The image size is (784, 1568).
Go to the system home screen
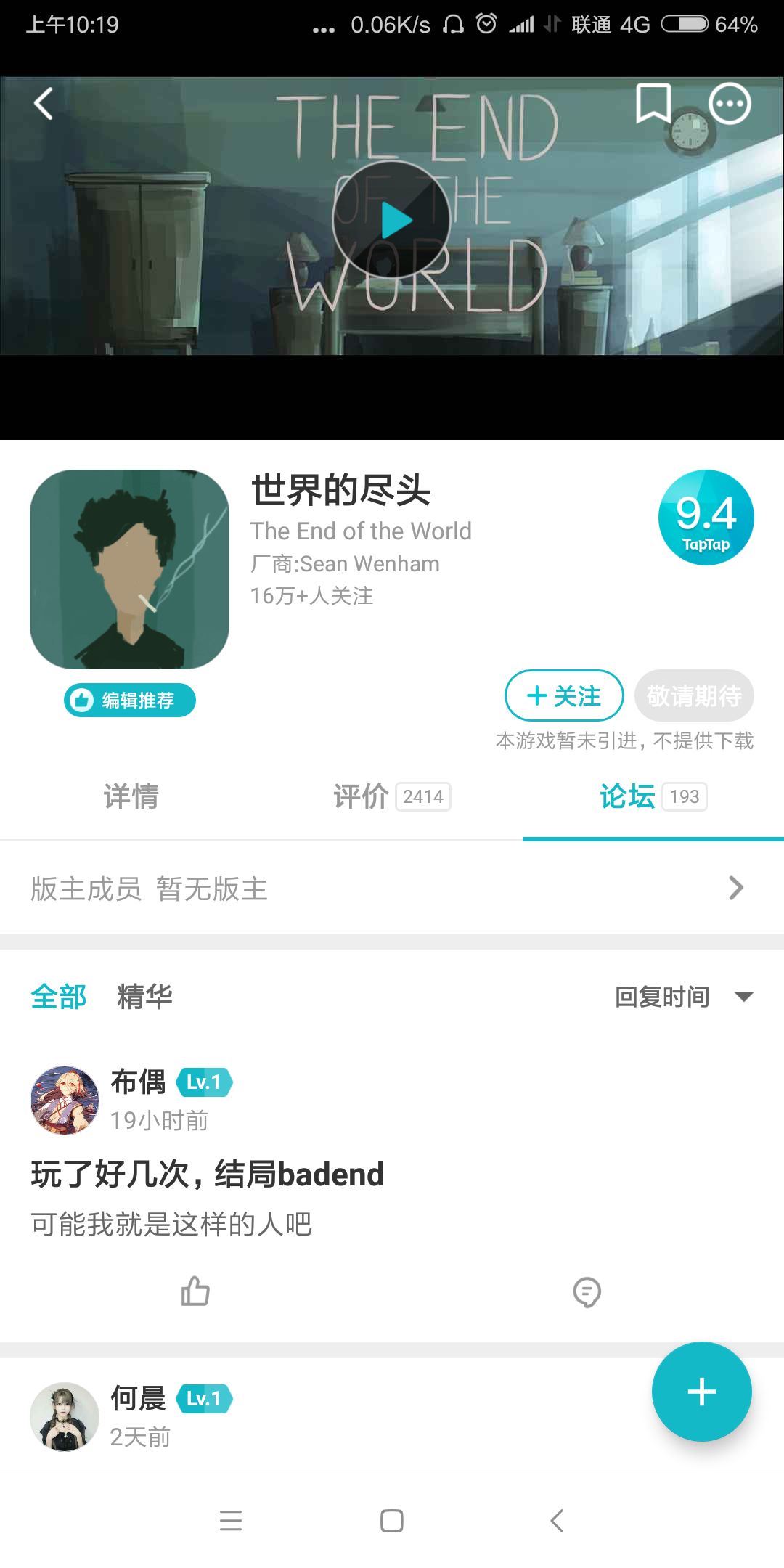[392, 1521]
